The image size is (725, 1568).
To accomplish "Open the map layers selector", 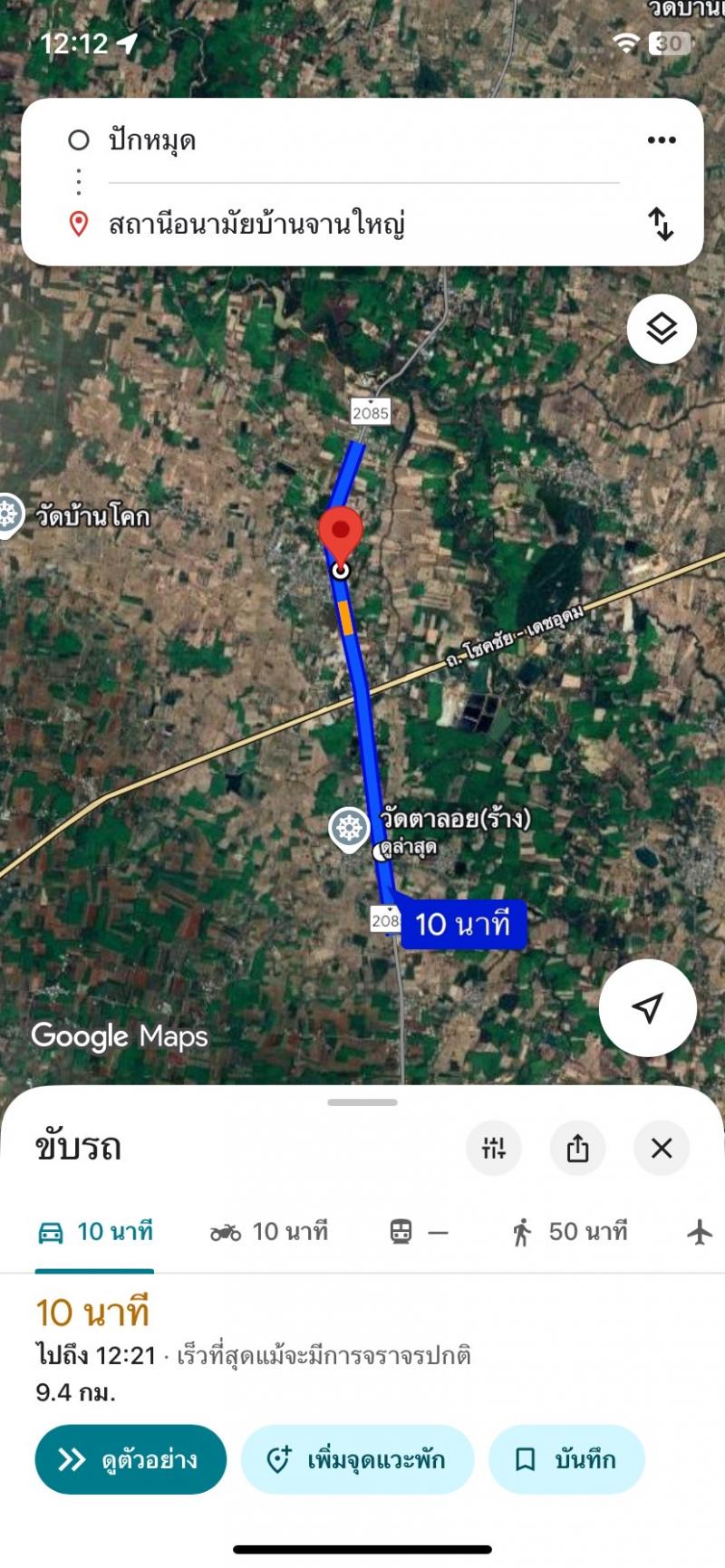I will click(662, 329).
